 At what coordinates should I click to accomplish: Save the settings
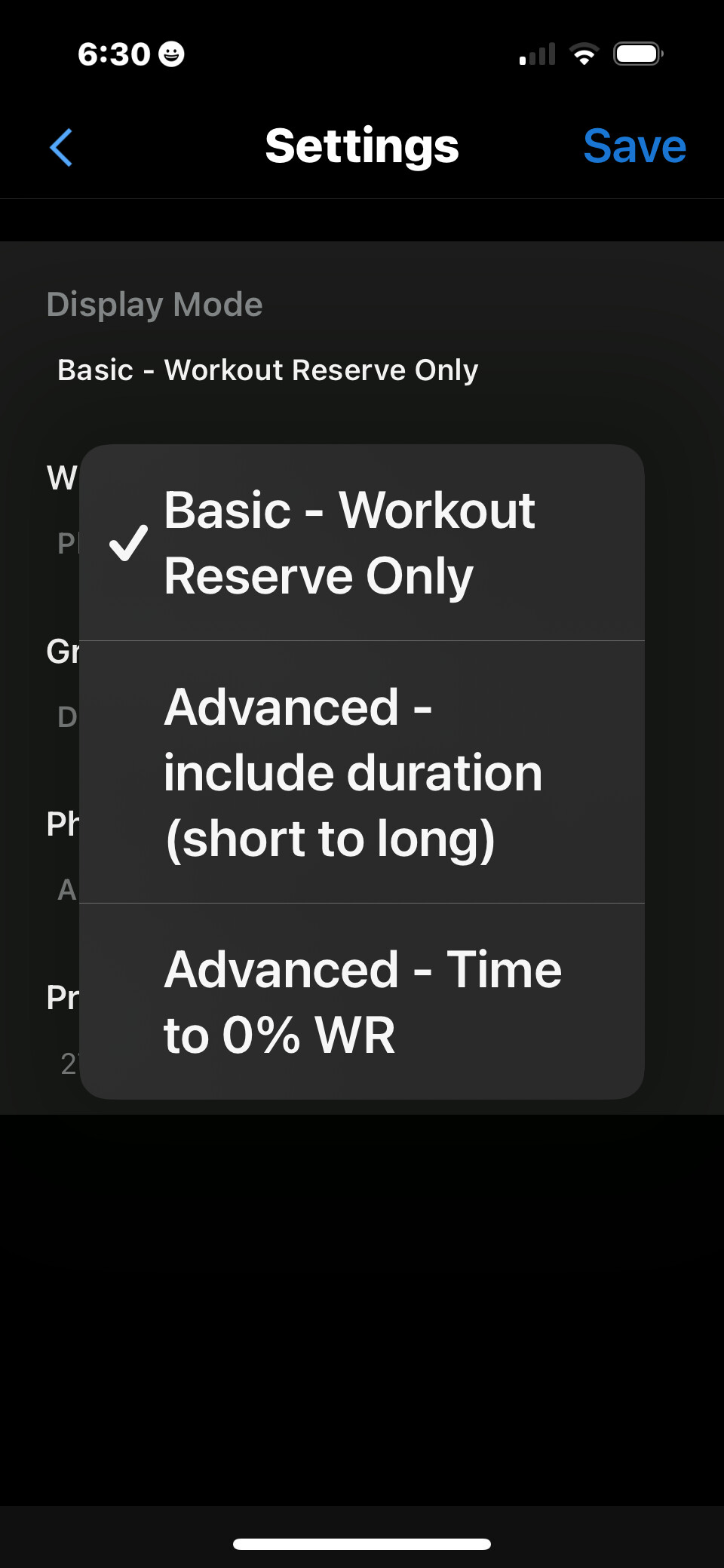tap(634, 146)
